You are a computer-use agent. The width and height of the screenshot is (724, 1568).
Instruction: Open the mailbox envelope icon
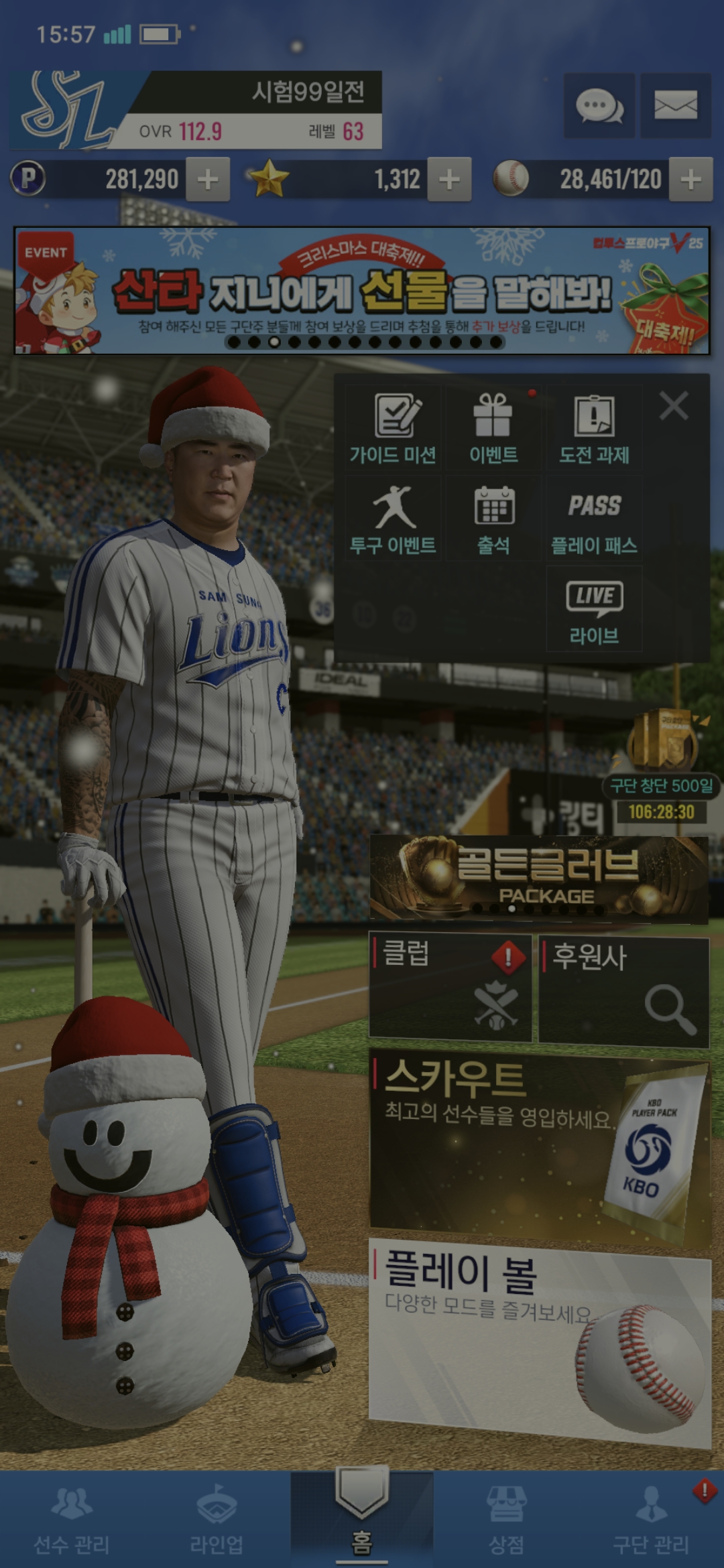(675, 106)
